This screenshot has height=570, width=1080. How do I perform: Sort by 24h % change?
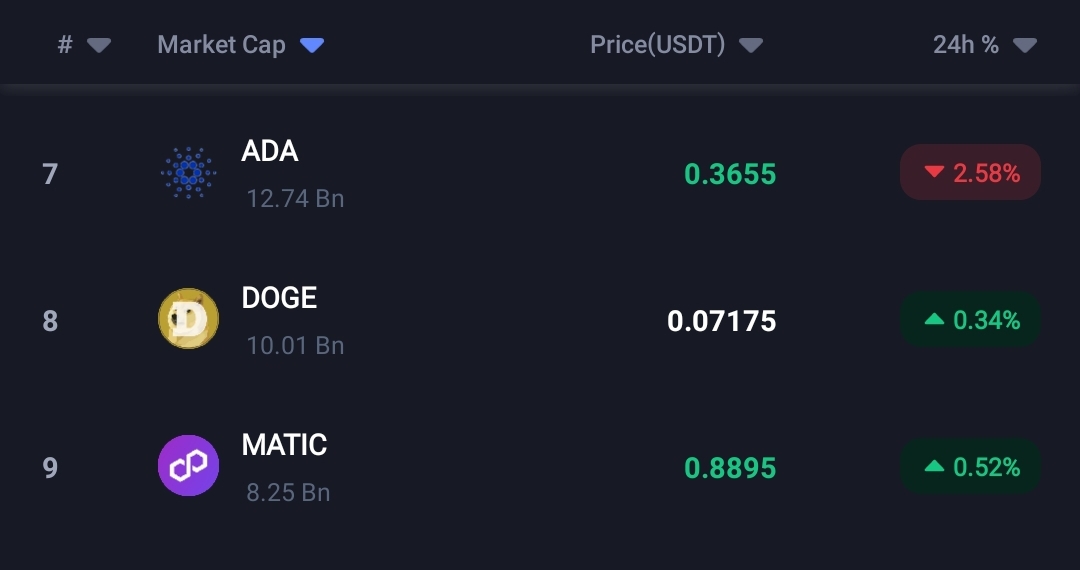[x=983, y=45]
